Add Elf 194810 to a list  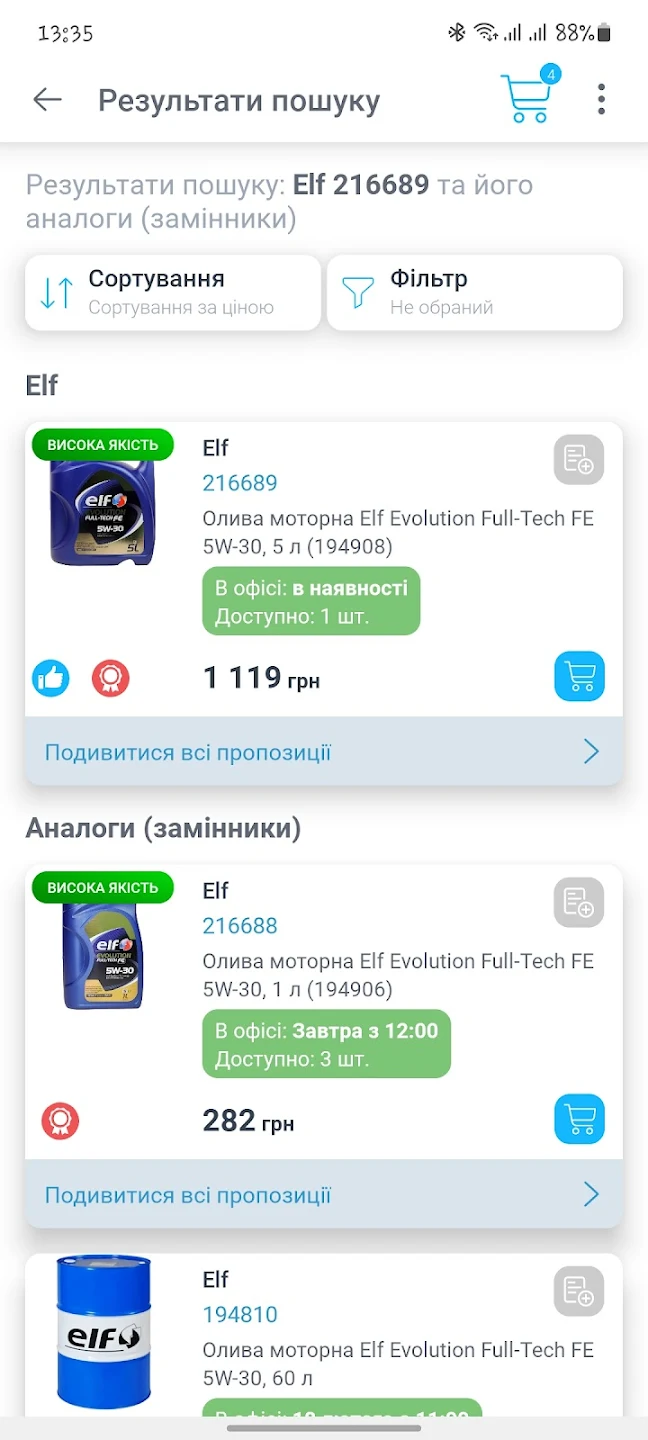click(579, 1292)
